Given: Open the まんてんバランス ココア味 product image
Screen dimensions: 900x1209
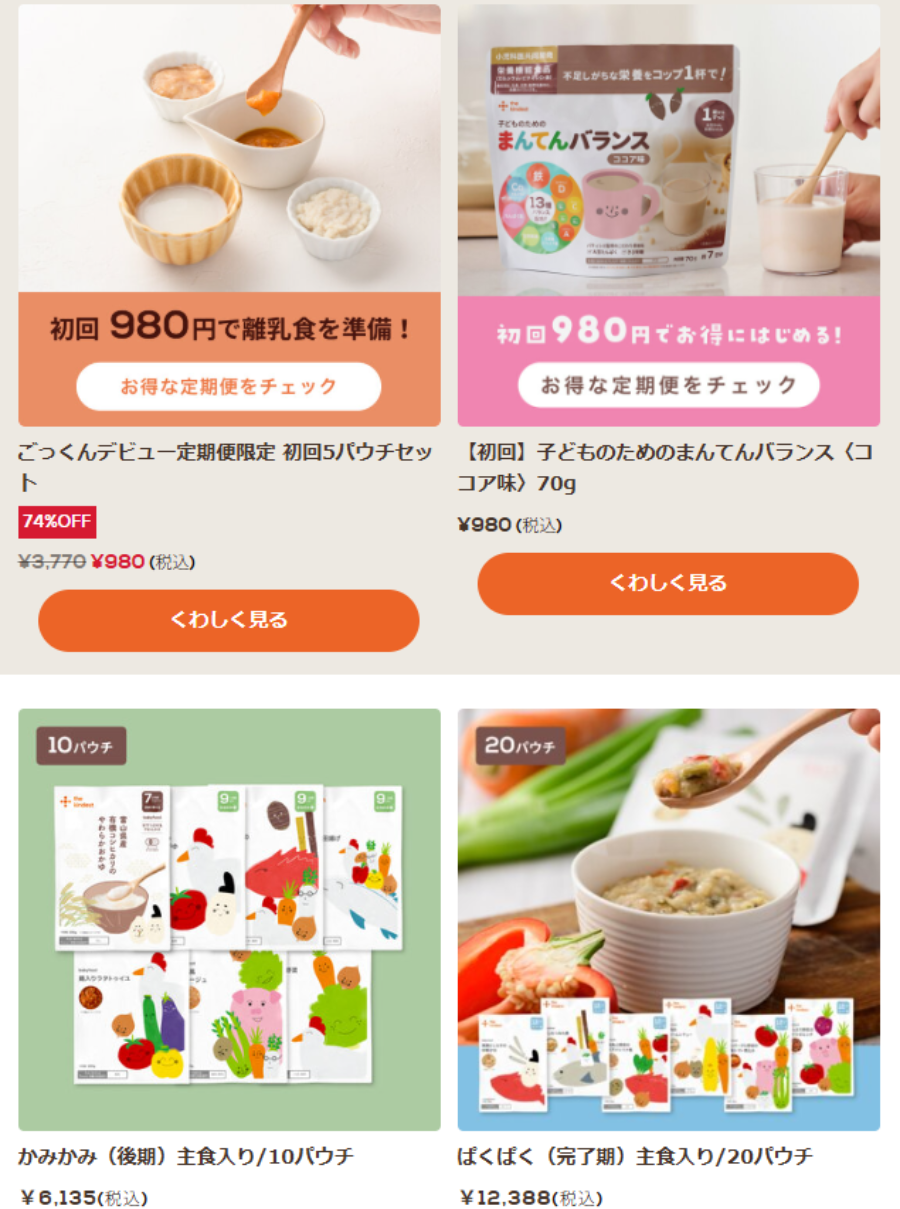Looking at the screenshot, I should click(669, 215).
